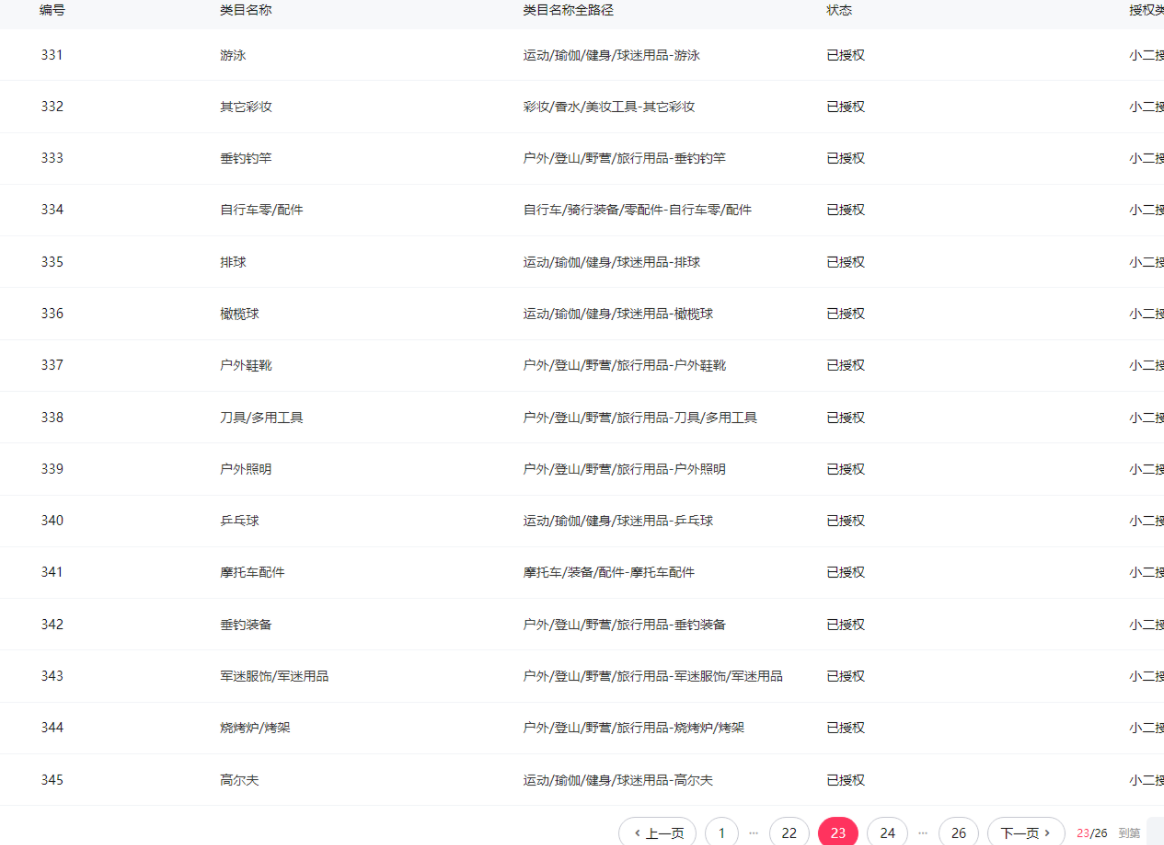
Task: Open page 24
Action: tap(887, 832)
